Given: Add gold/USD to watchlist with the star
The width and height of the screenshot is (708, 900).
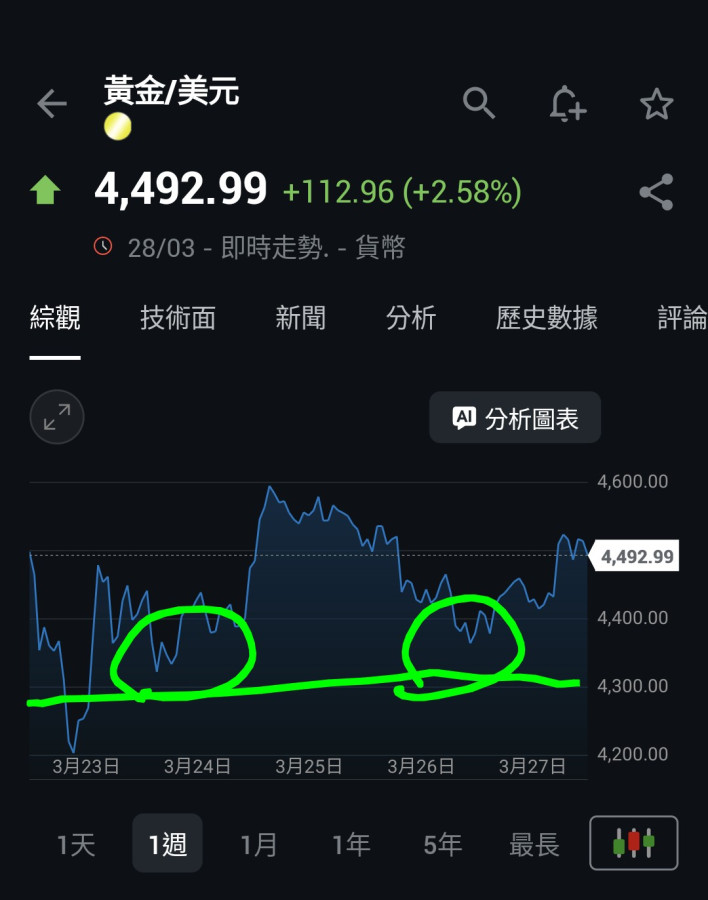Looking at the screenshot, I should [656, 104].
